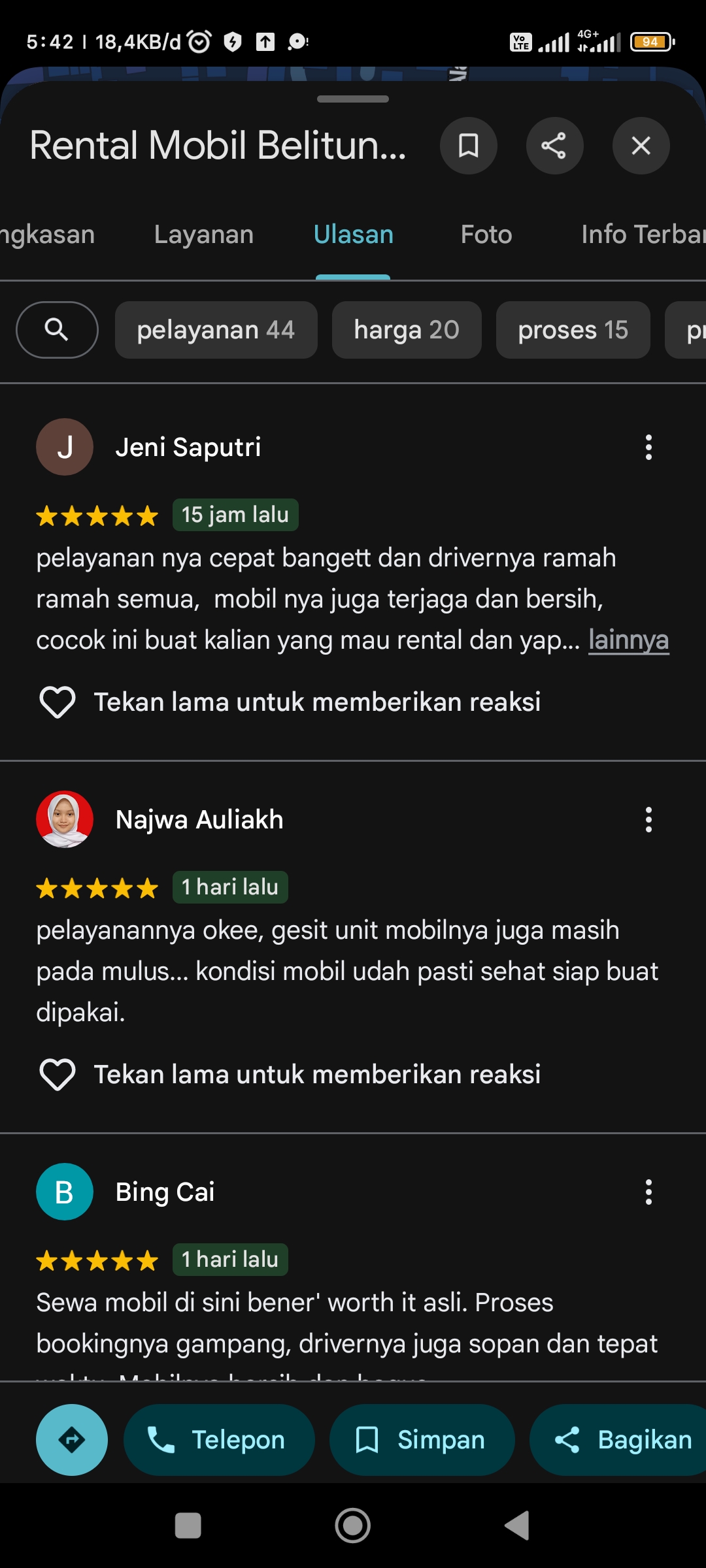
Task: Like Najwa Auliakh's review with the heart
Action: (58, 1075)
